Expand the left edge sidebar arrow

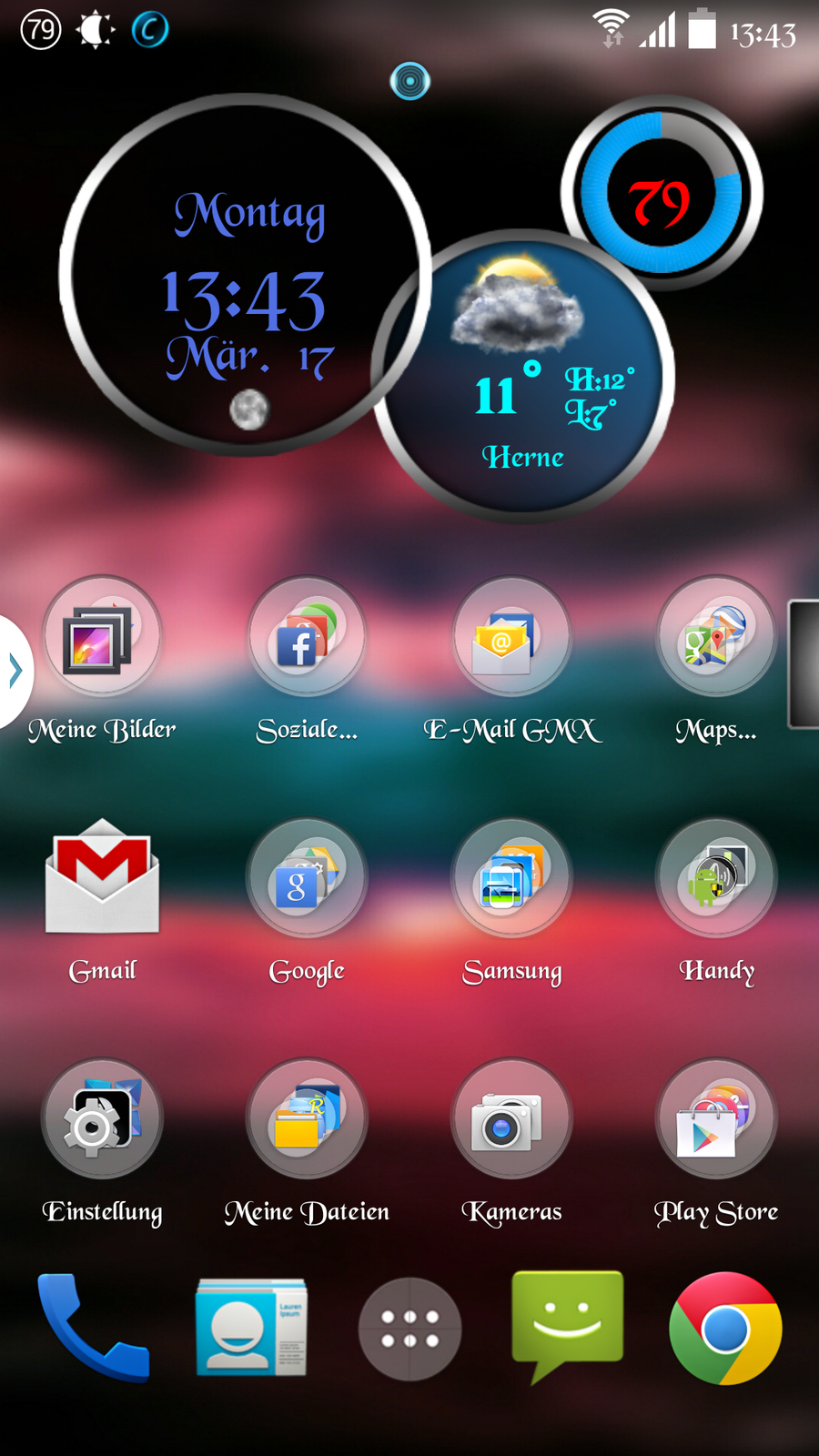coord(15,671)
